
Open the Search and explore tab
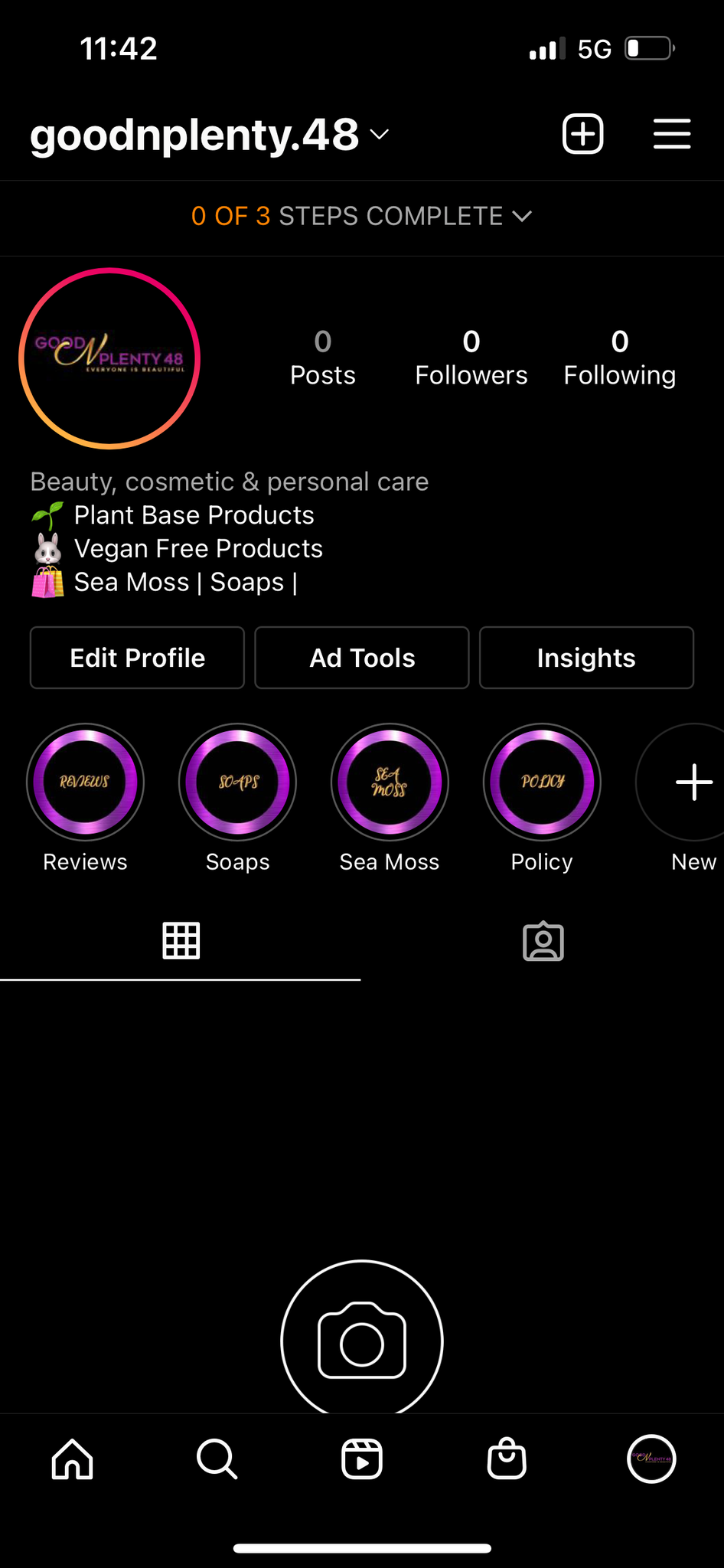tap(217, 1459)
